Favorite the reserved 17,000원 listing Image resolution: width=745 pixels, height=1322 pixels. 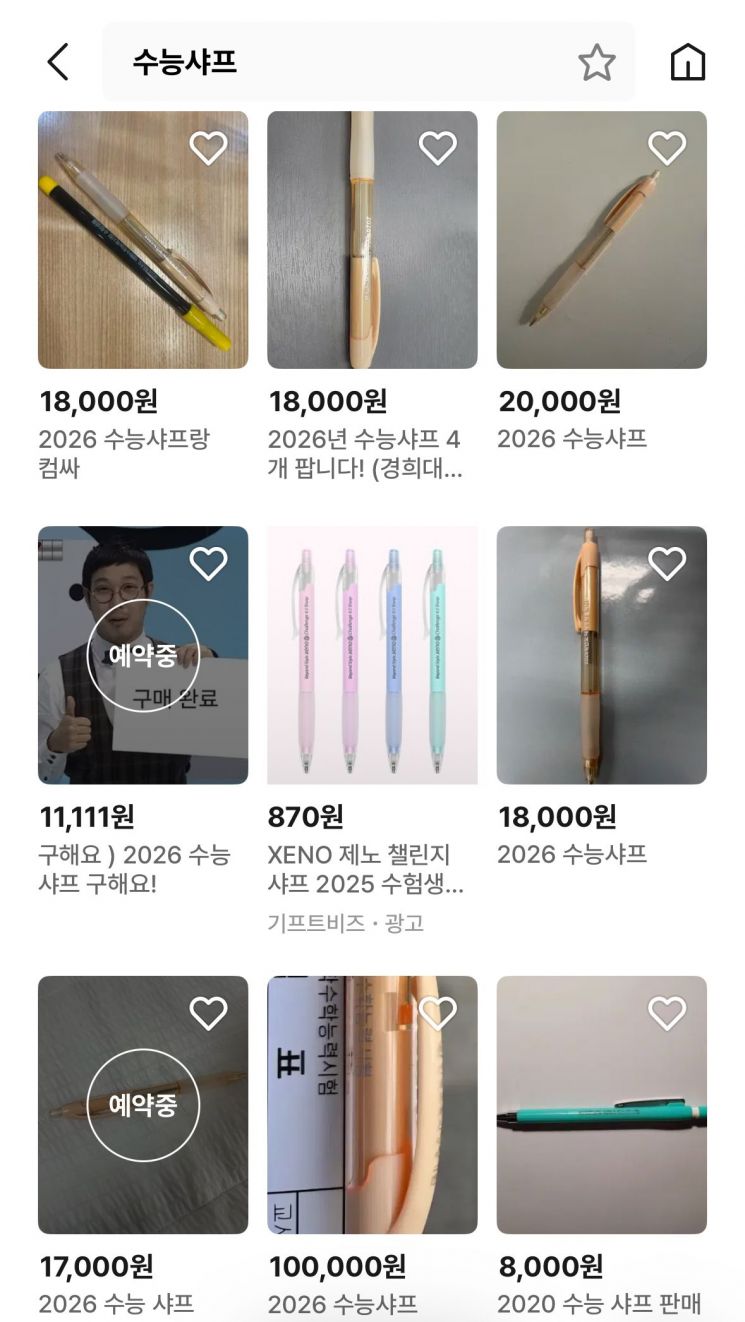pos(207,1013)
